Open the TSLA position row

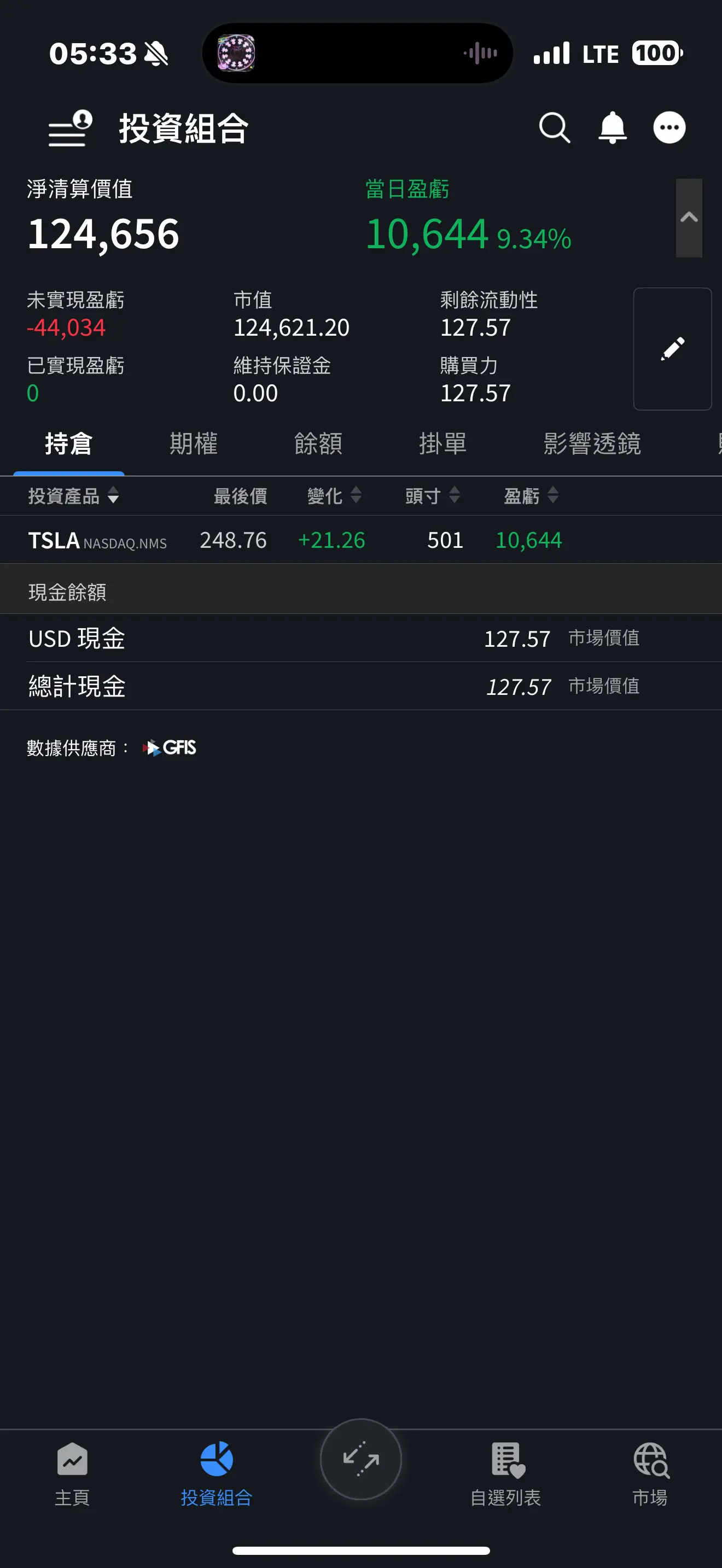point(361,540)
